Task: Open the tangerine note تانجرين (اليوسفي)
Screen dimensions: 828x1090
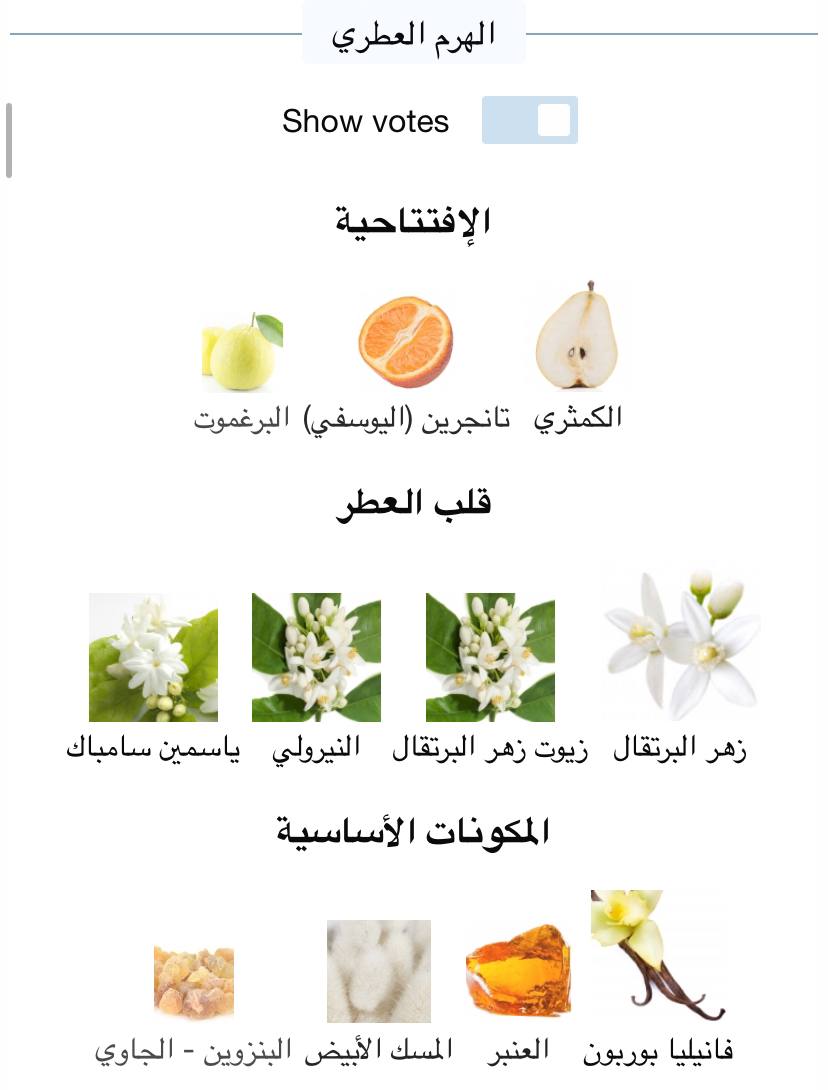Action: point(405,342)
